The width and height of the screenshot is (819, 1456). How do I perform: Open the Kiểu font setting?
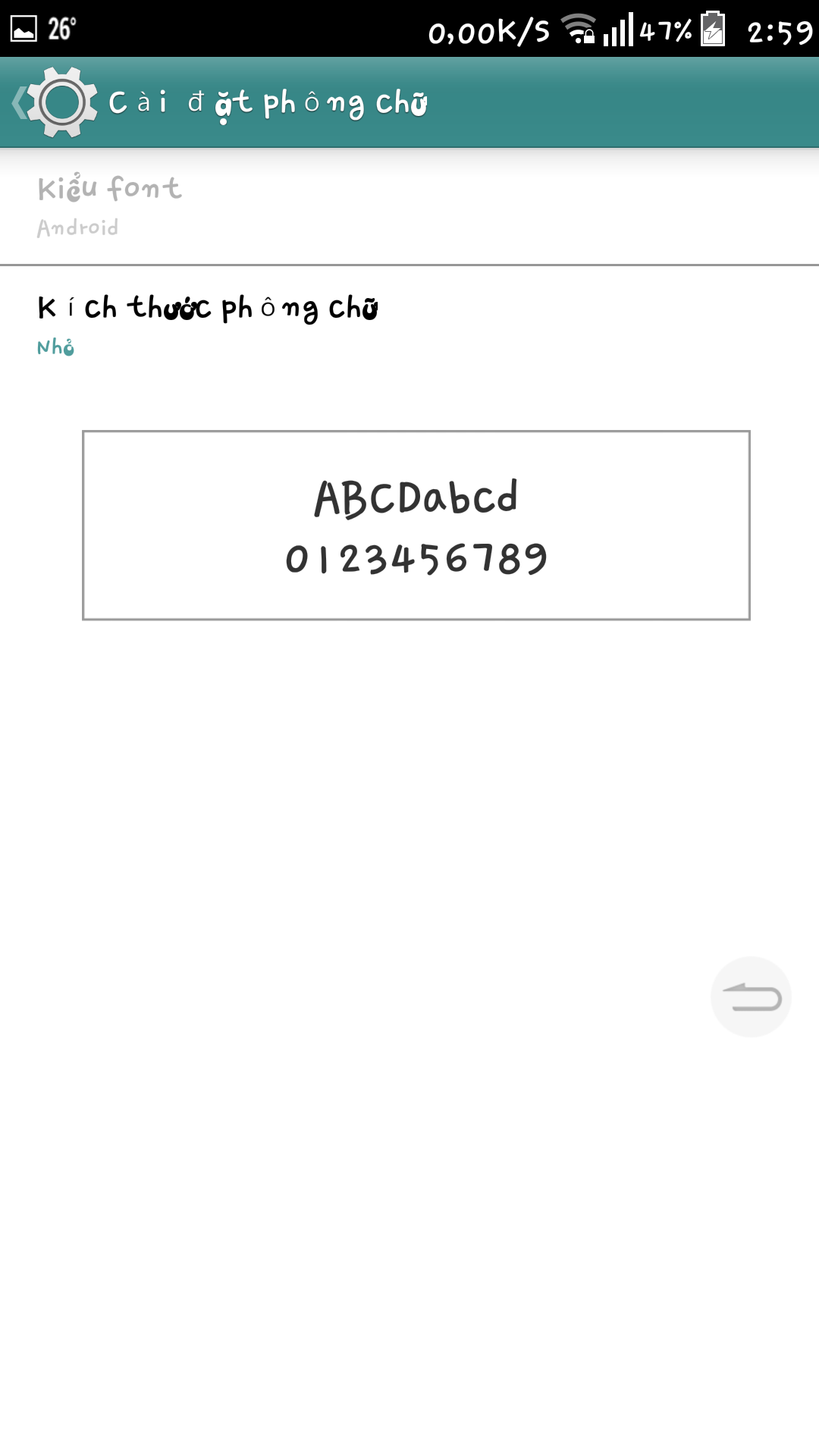click(409, 206)
